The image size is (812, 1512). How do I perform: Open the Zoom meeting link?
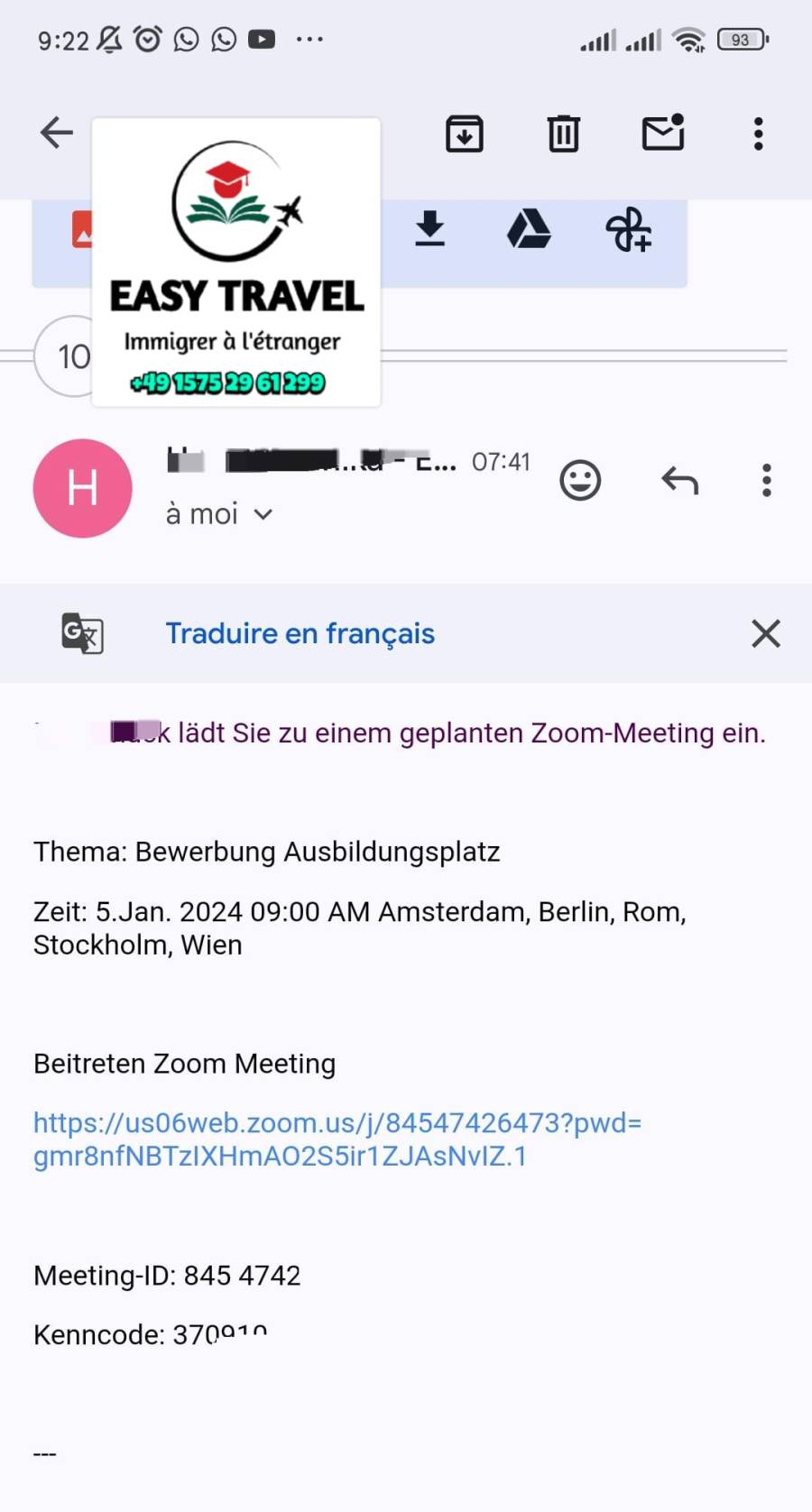(337, 1139)
